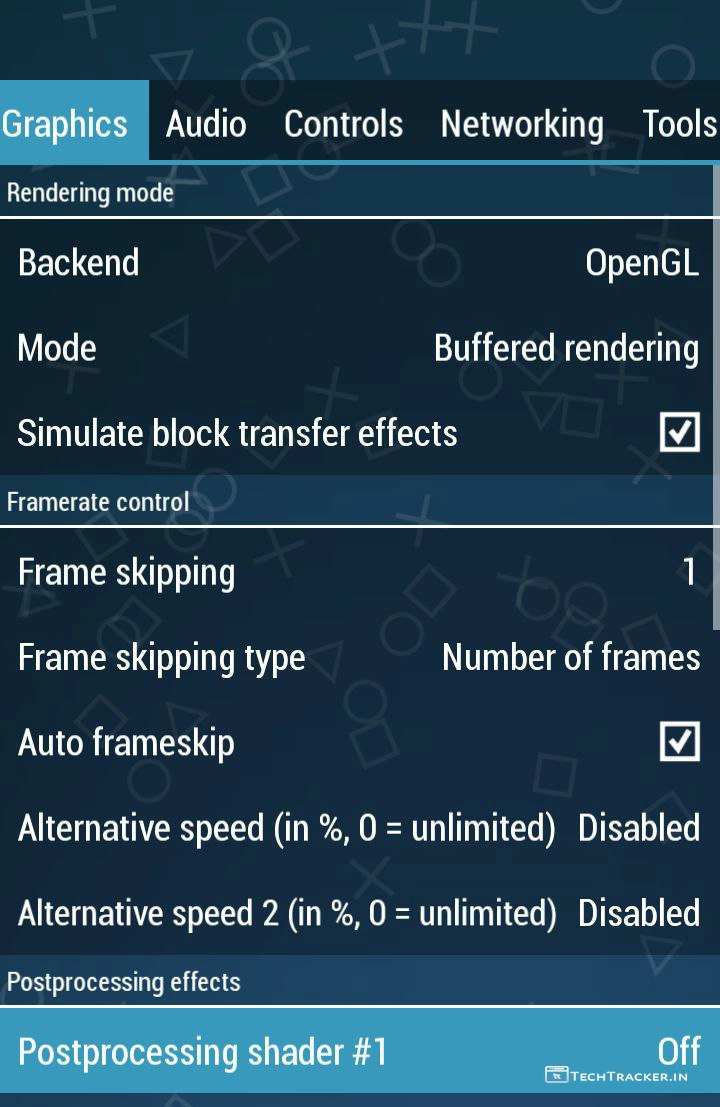Disable Auto frameskip checkbox
Image resolution: width=720 pixels, height=1107 pixels.
pos(679,742)
